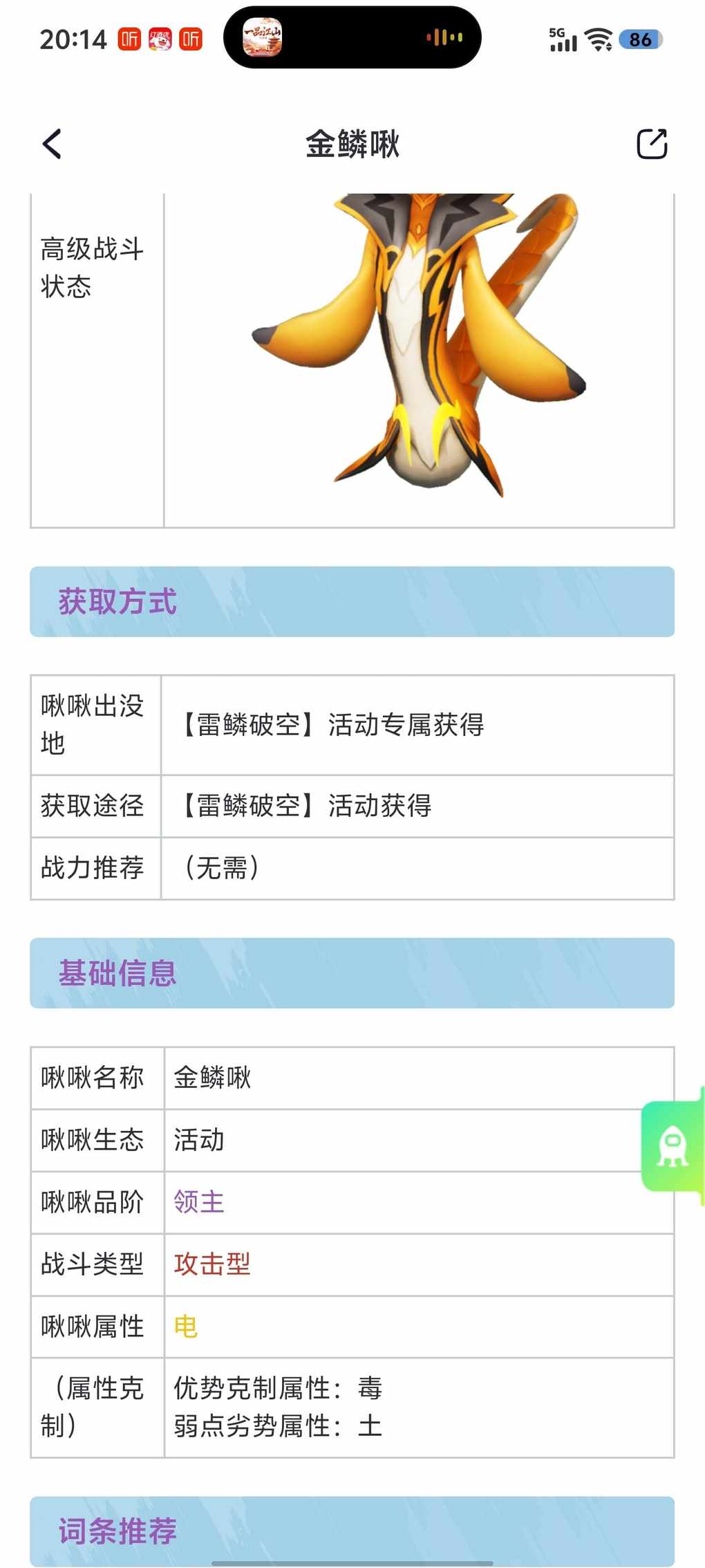Go back from the 金鳞啾 page

point(53,144)
